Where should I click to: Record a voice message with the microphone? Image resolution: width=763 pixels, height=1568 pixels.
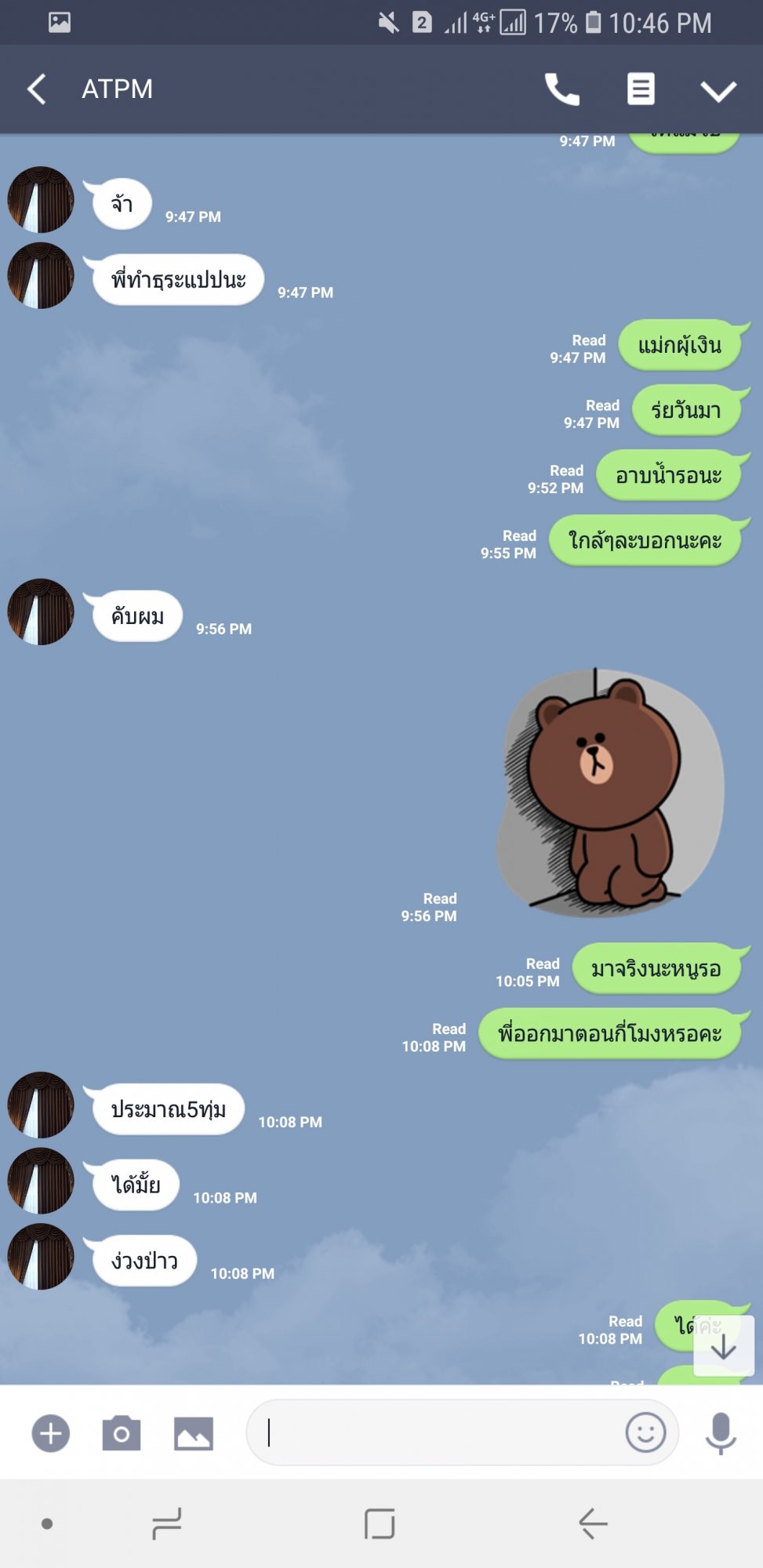click(x=721, y=1433)
